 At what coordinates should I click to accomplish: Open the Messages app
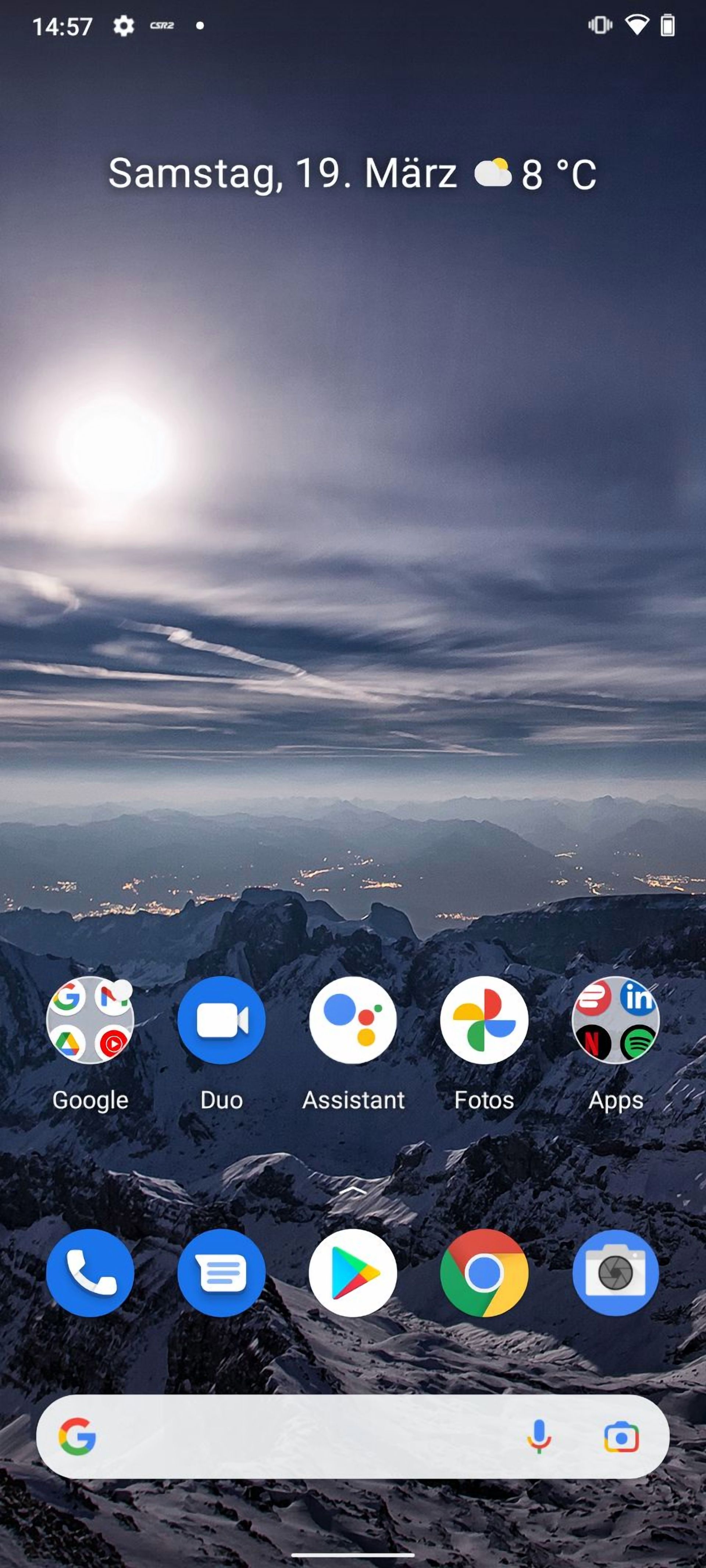pos(221,1273)
